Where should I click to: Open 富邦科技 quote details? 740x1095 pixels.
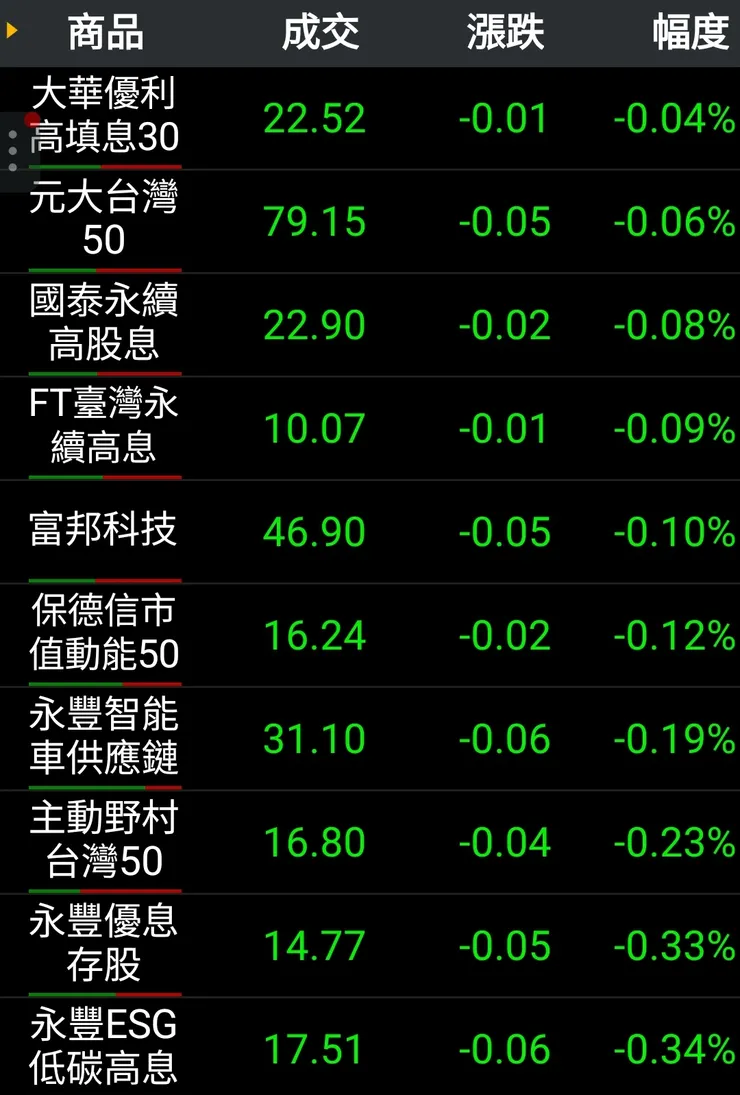click(x=105, y=530)
